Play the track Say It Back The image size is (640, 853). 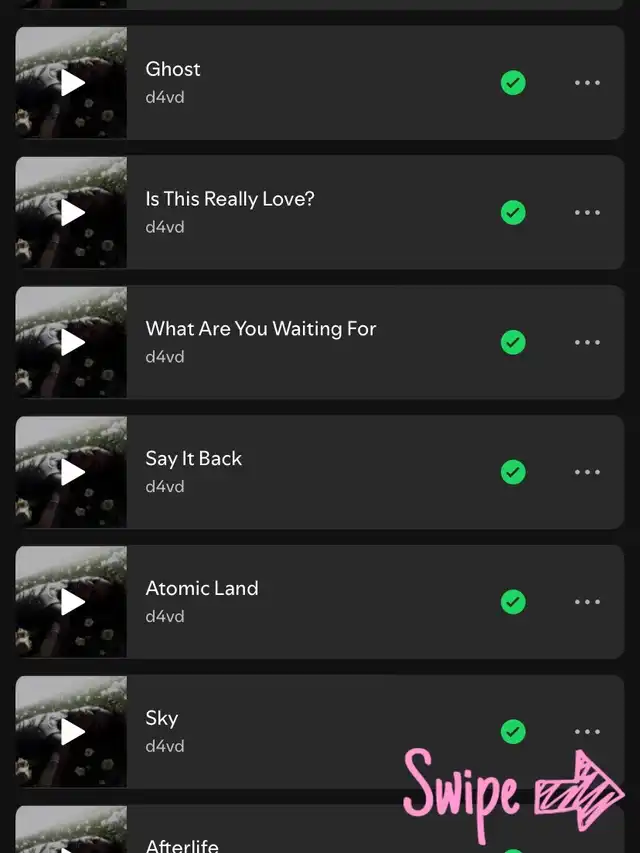[x=72, y=473]
